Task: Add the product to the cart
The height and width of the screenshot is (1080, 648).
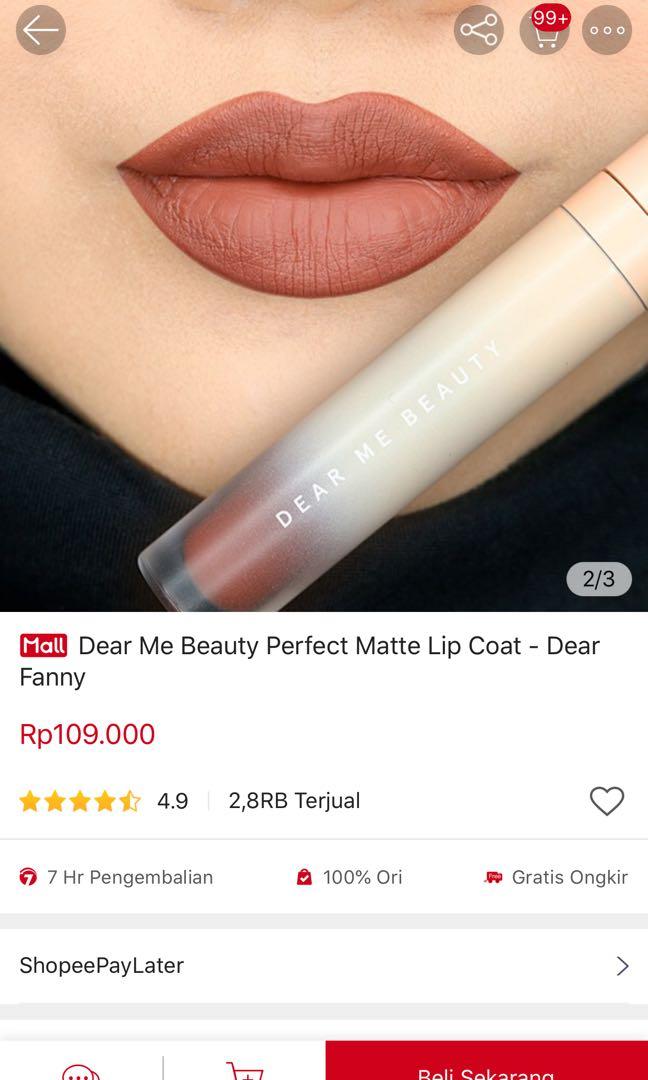Action: (x=245, y=1068)
